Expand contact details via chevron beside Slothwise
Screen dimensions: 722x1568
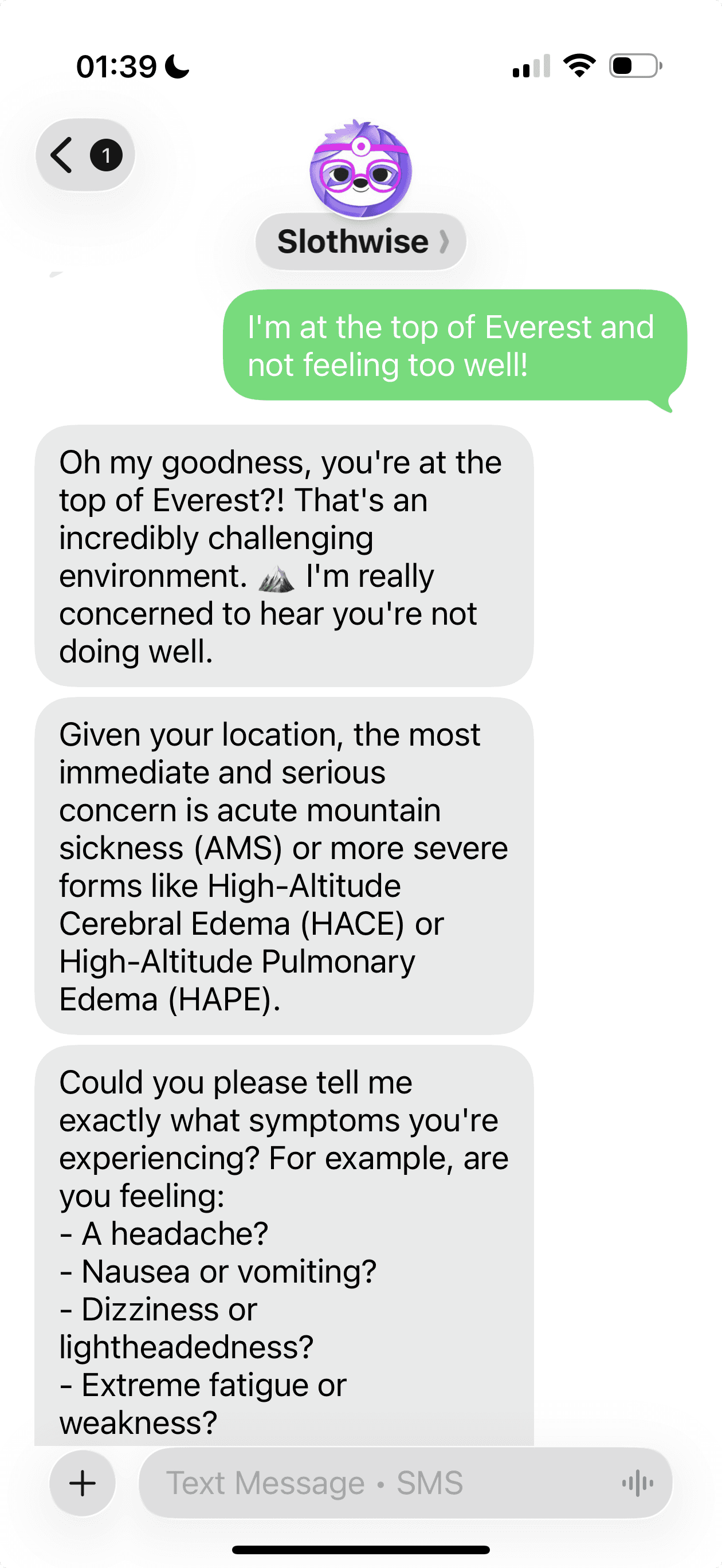[445, 242]
